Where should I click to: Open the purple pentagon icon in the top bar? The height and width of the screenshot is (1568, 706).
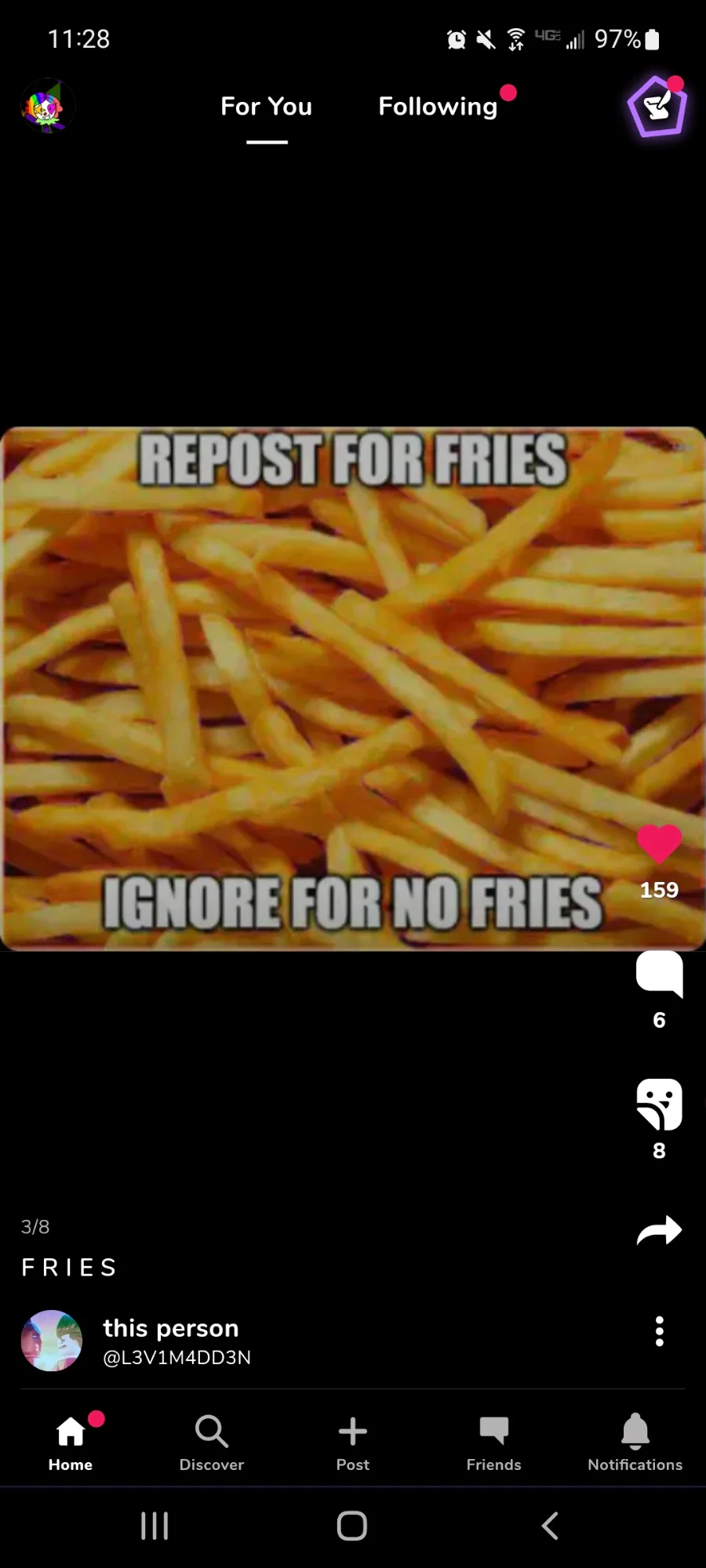[657, 107]
